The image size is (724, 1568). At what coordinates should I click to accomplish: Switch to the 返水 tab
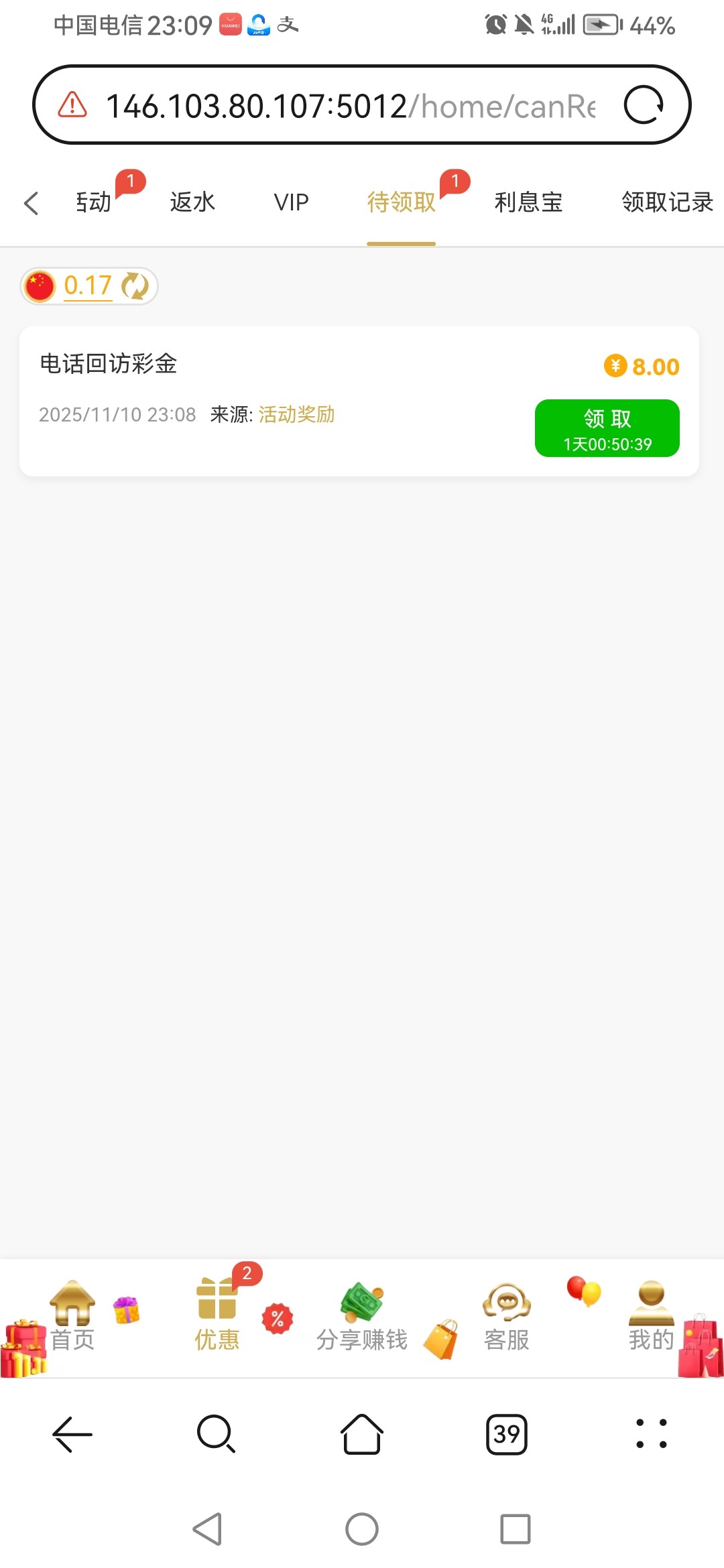click(192, 202)
